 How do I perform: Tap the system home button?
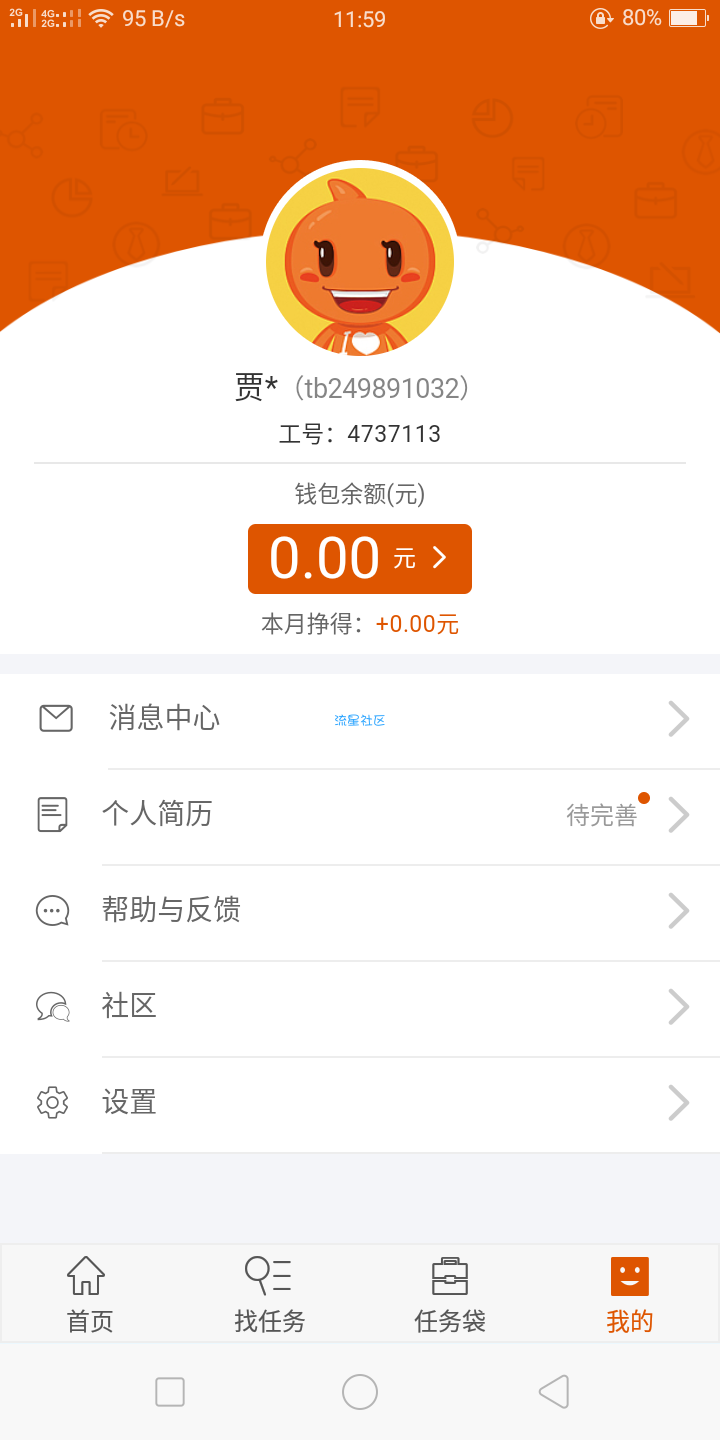pos(360,1392)
